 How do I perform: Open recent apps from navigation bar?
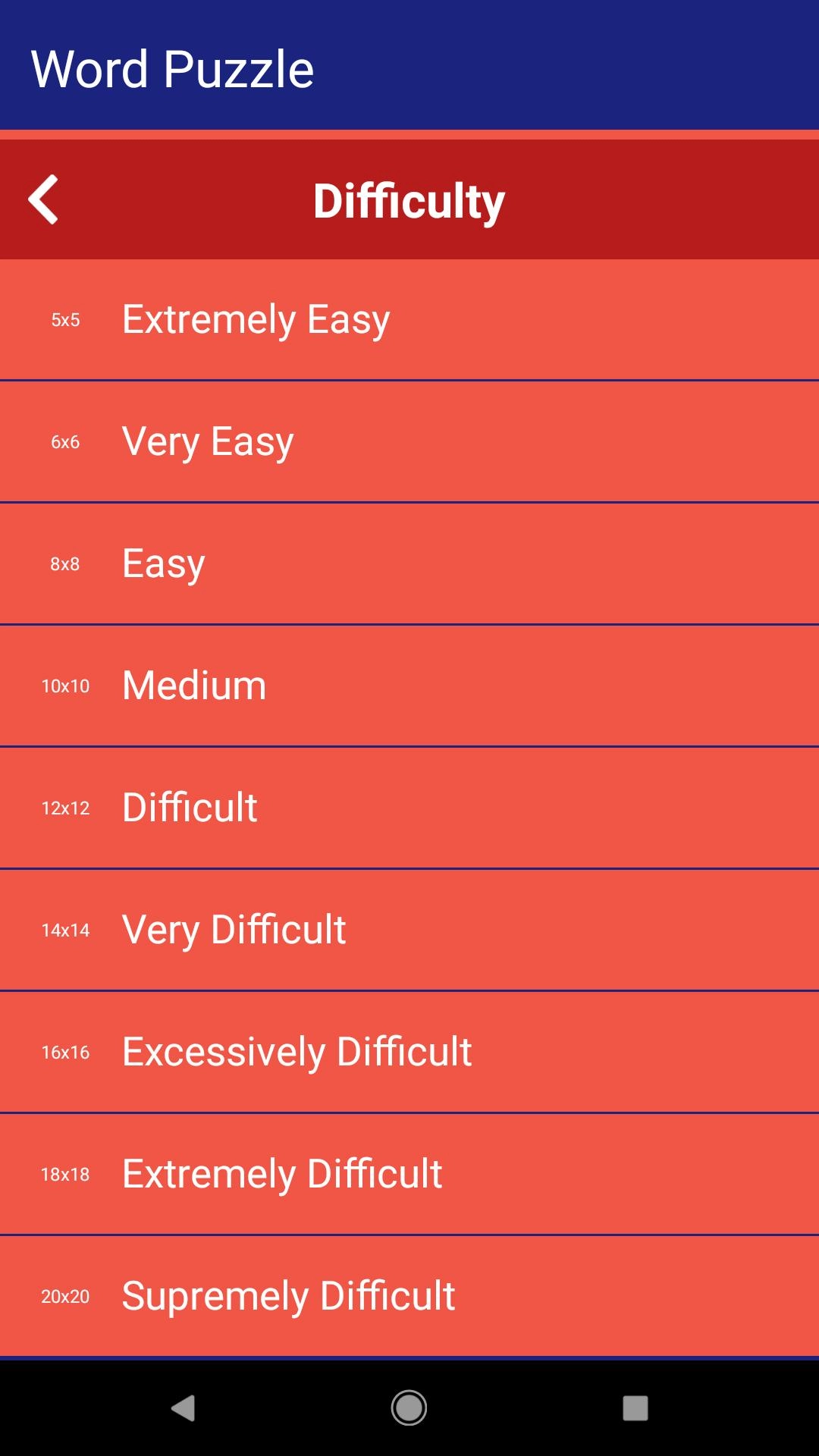click(x=635, y=1408)
